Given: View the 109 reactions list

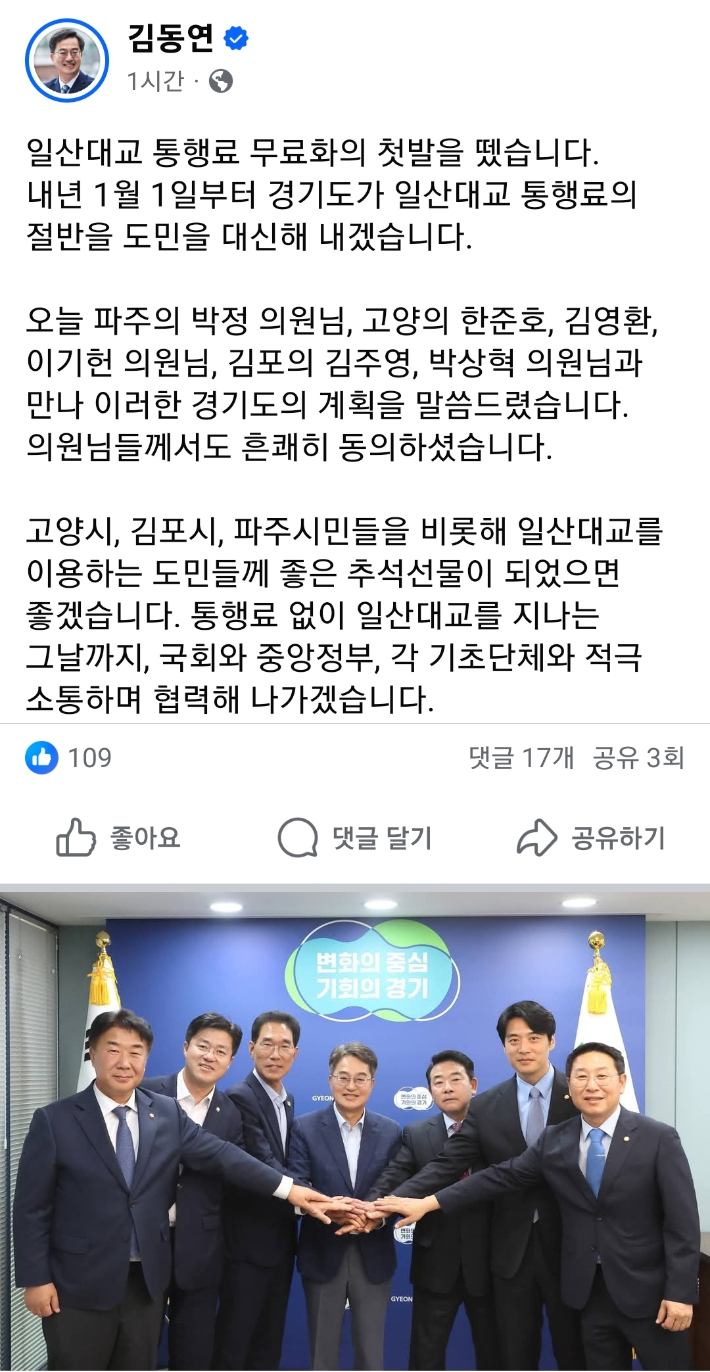Looking at the screenshot, I should [x=70, y=758].
